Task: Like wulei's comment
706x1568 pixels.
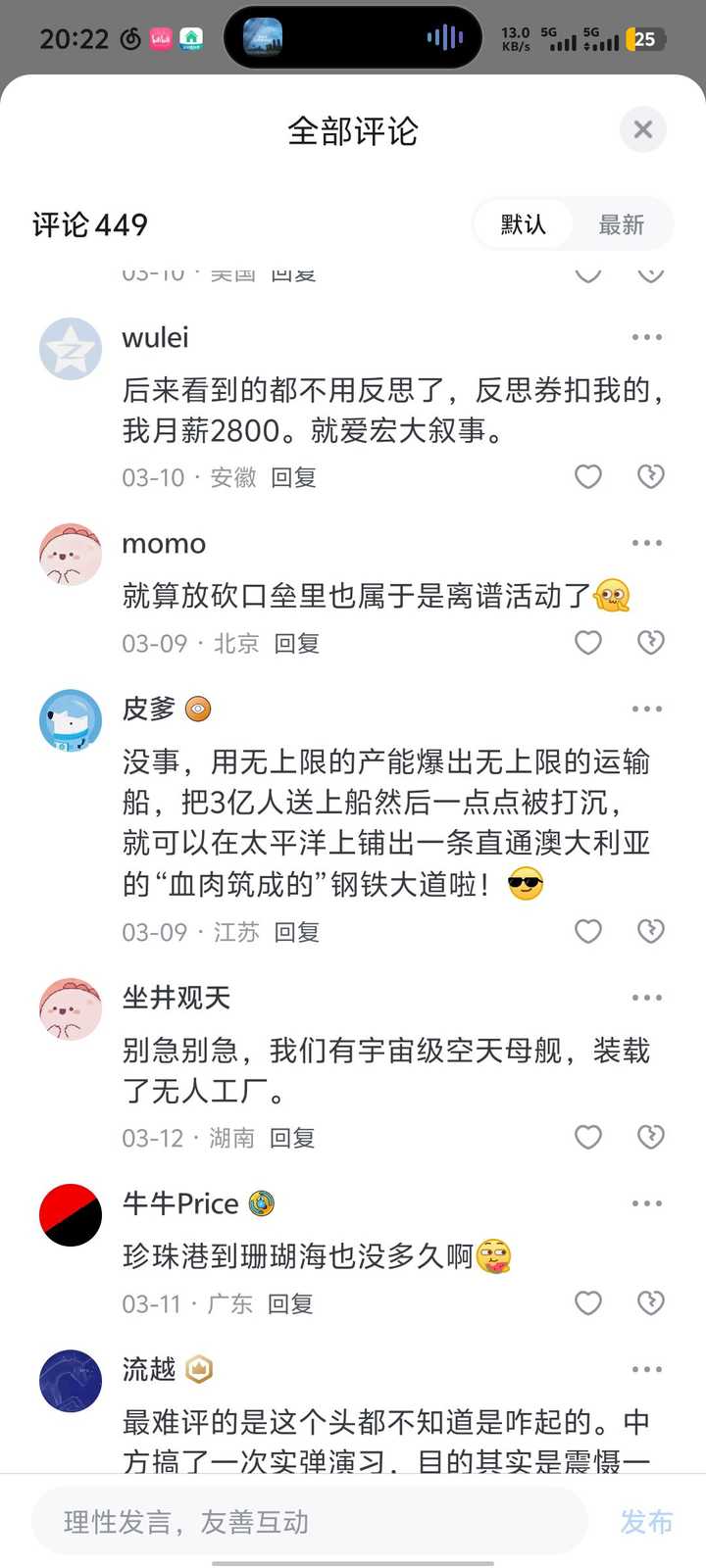Action: click(x=587, y=476)
